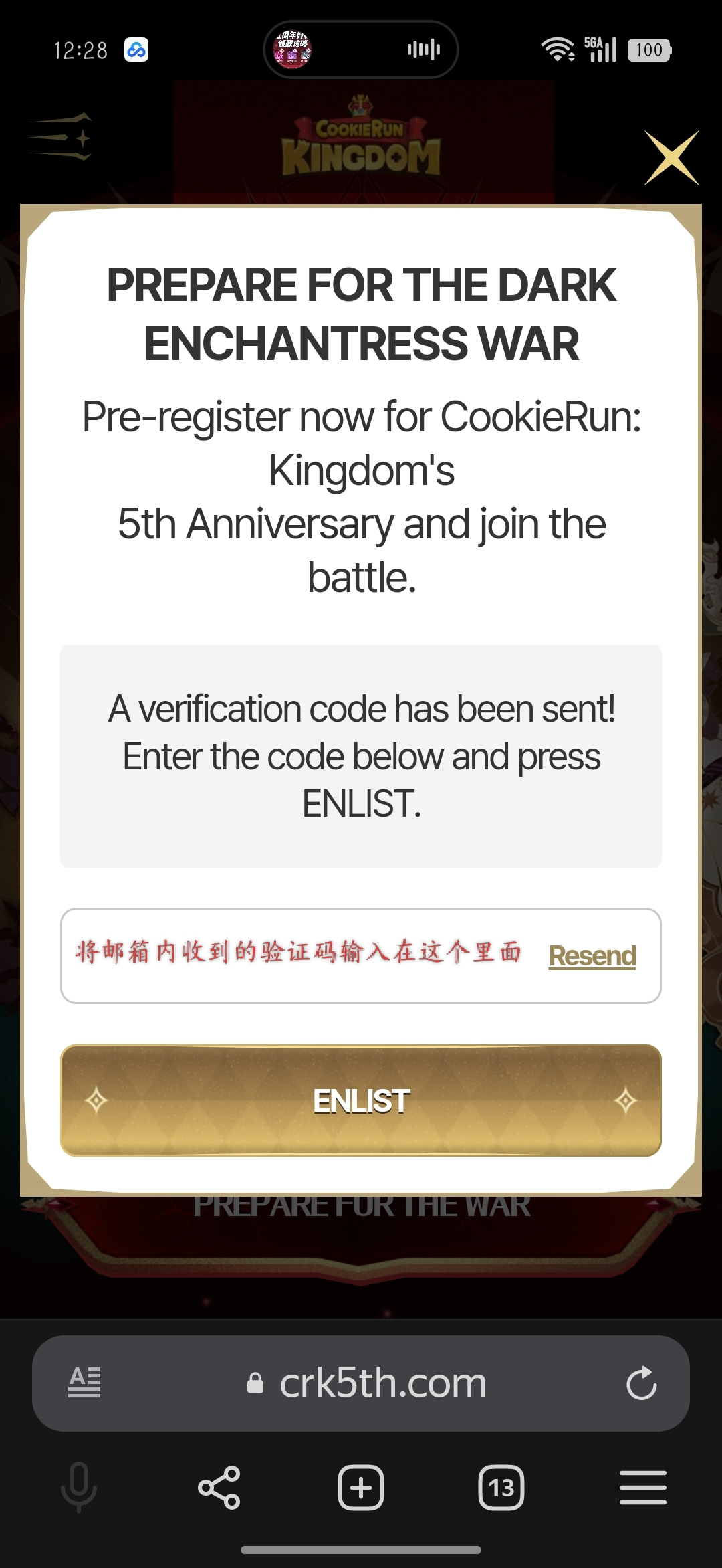The width and height of the screenshot is (722, 1568).
Task: View the 13 open tabs
Action: 501,1488
